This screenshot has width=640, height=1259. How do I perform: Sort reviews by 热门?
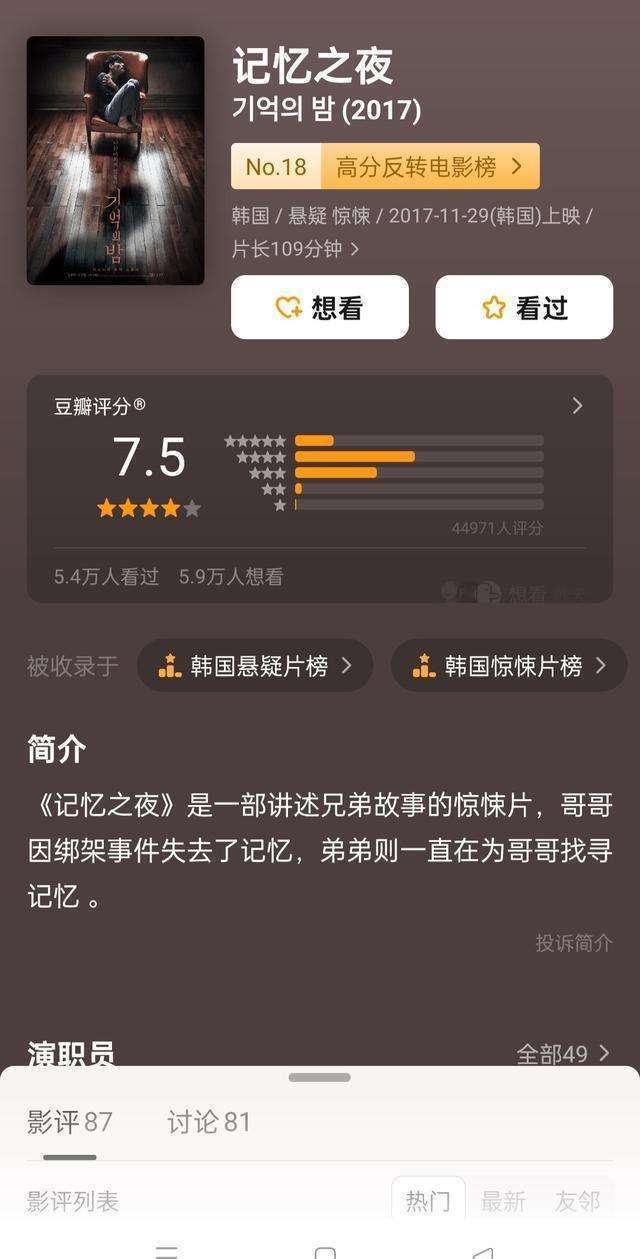pos(428,1201)
